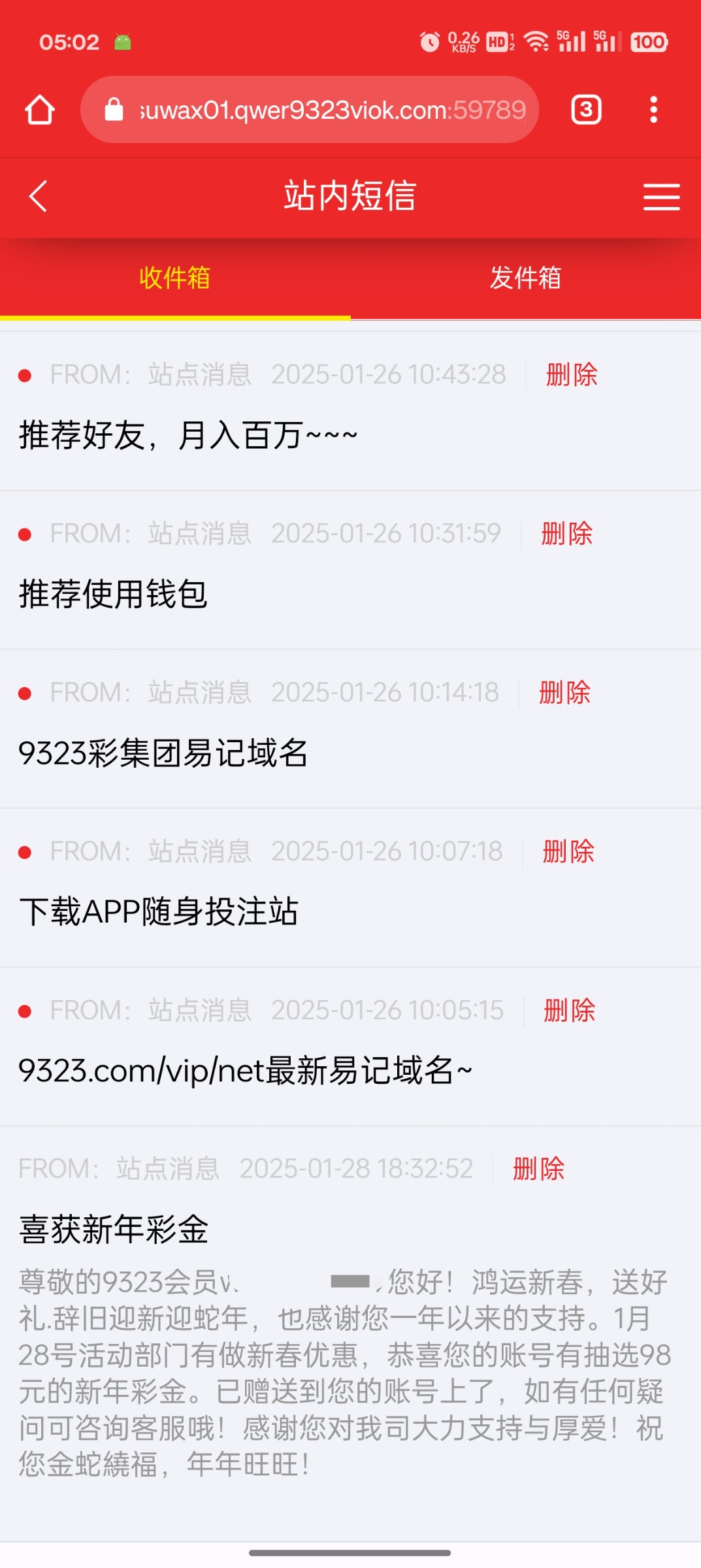Screen dimensions: 701x1568
Task: Open the message 推荐好友，月入百万
Action: point(188,435)
